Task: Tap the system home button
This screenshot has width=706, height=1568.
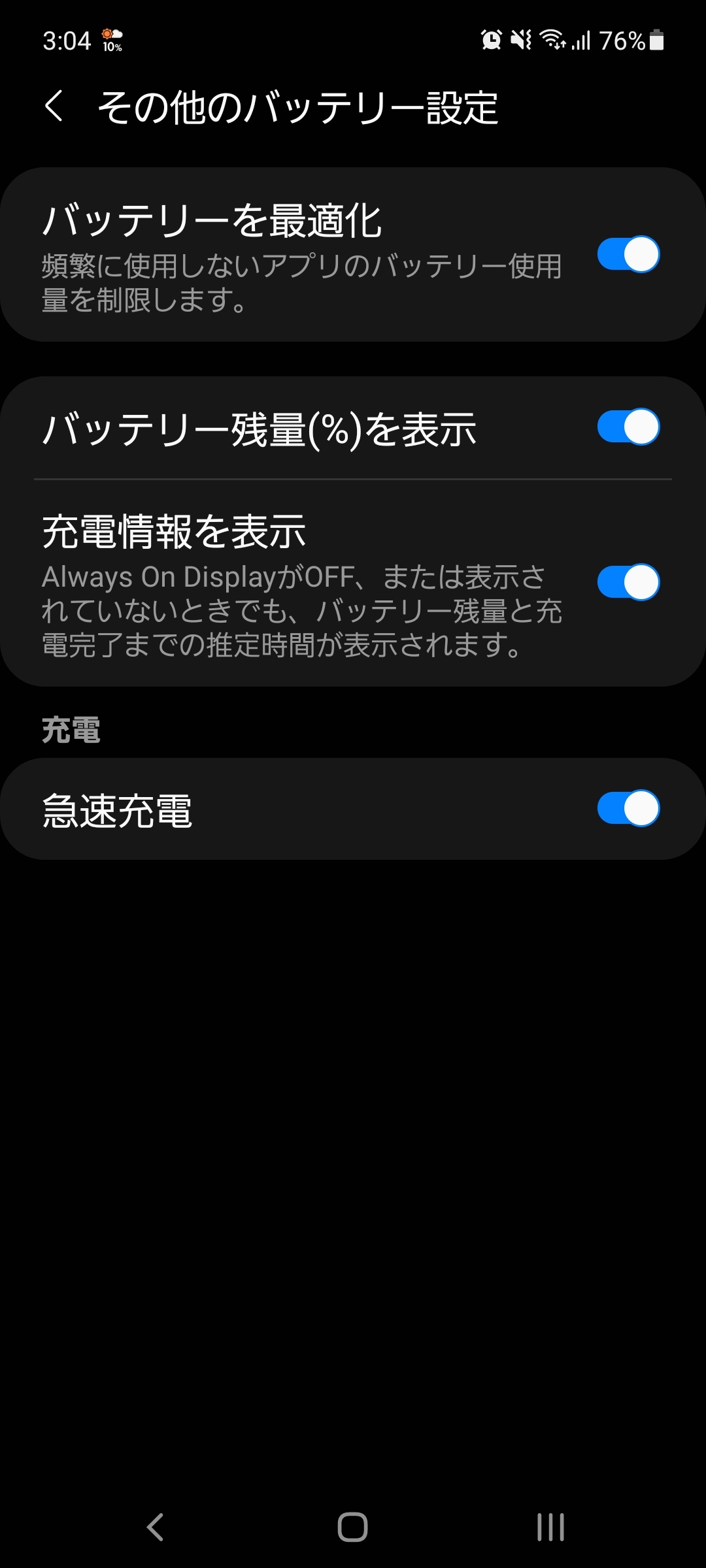Action: (352, 1527)
